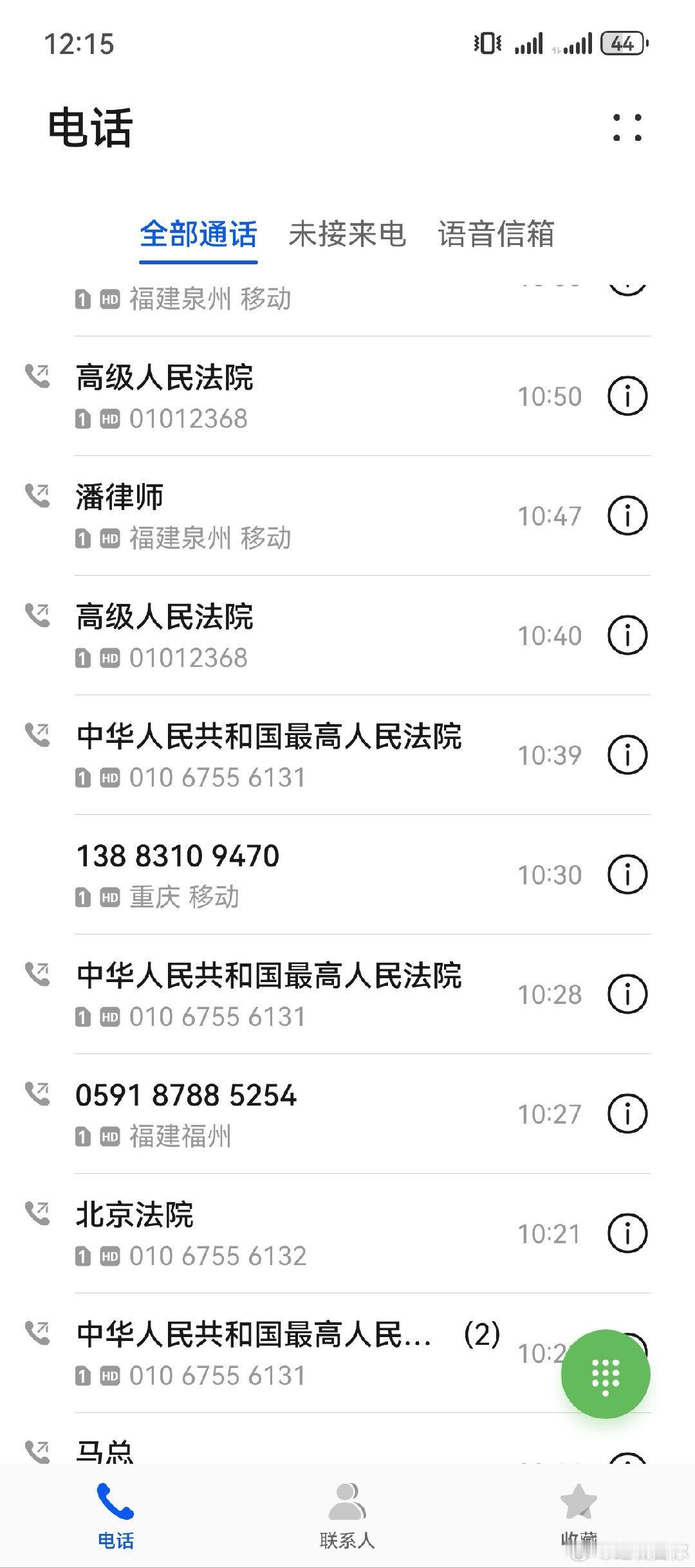Switch to the 语音信箱 tab

(496, 233)
